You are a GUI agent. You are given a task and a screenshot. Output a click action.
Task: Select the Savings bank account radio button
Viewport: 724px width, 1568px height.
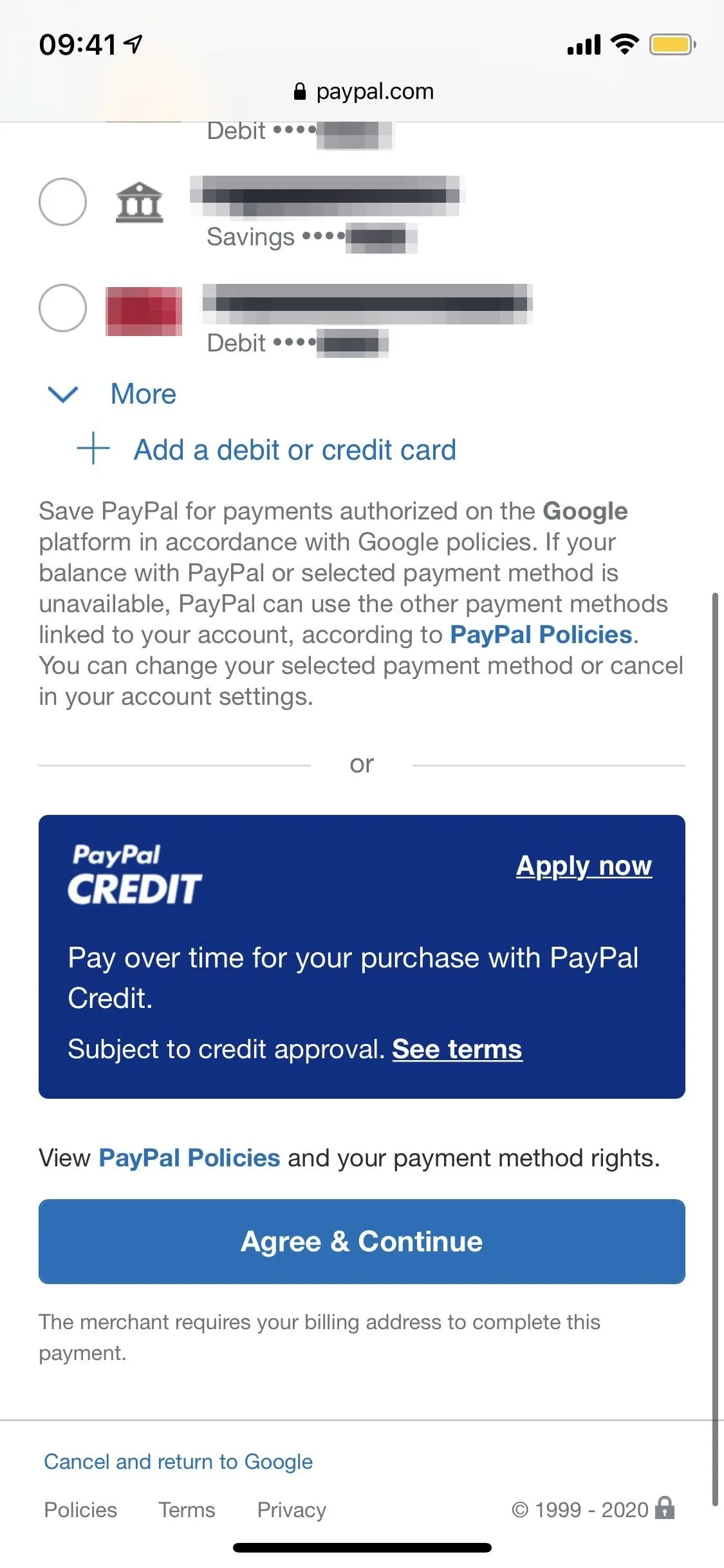pos(62,202)
